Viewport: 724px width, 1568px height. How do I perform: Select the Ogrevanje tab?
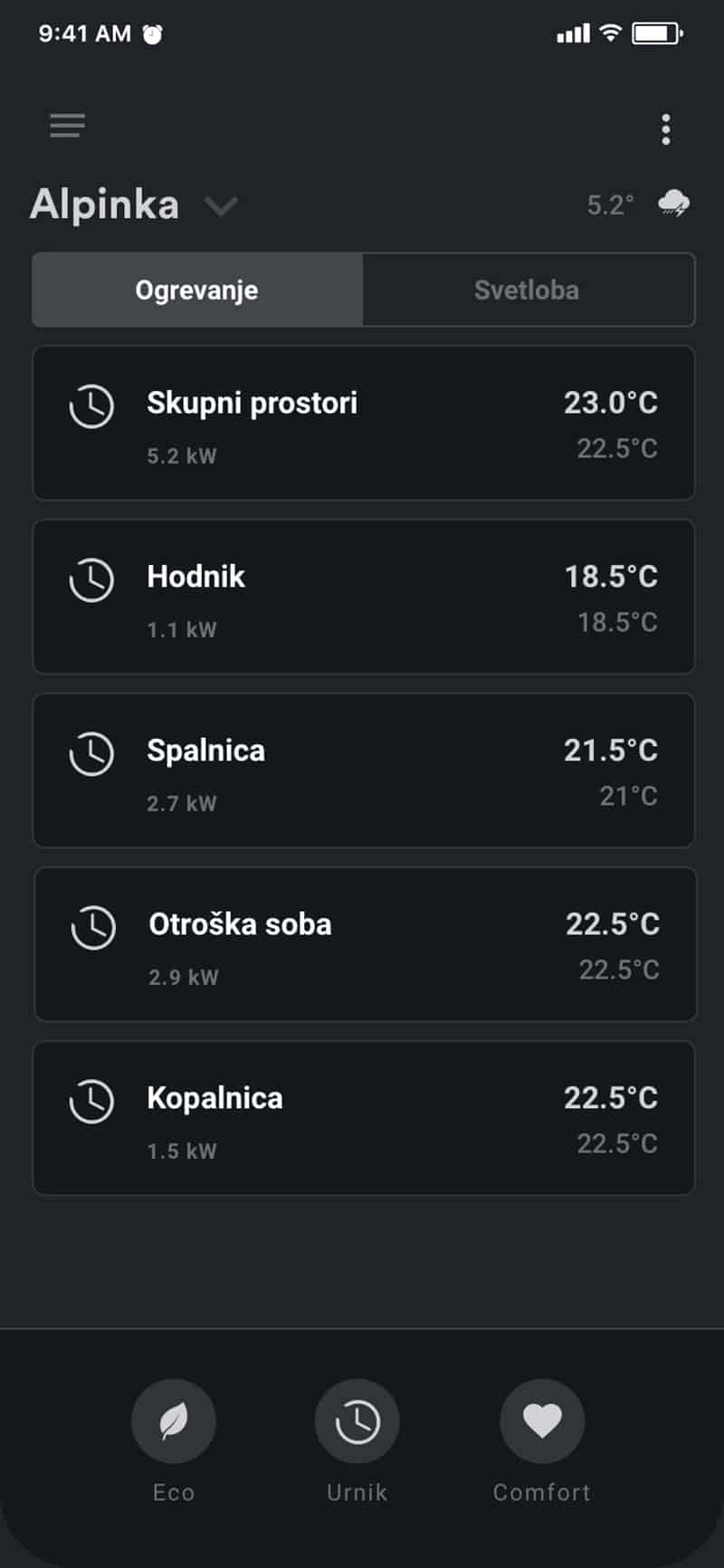[x=197, y=290]
